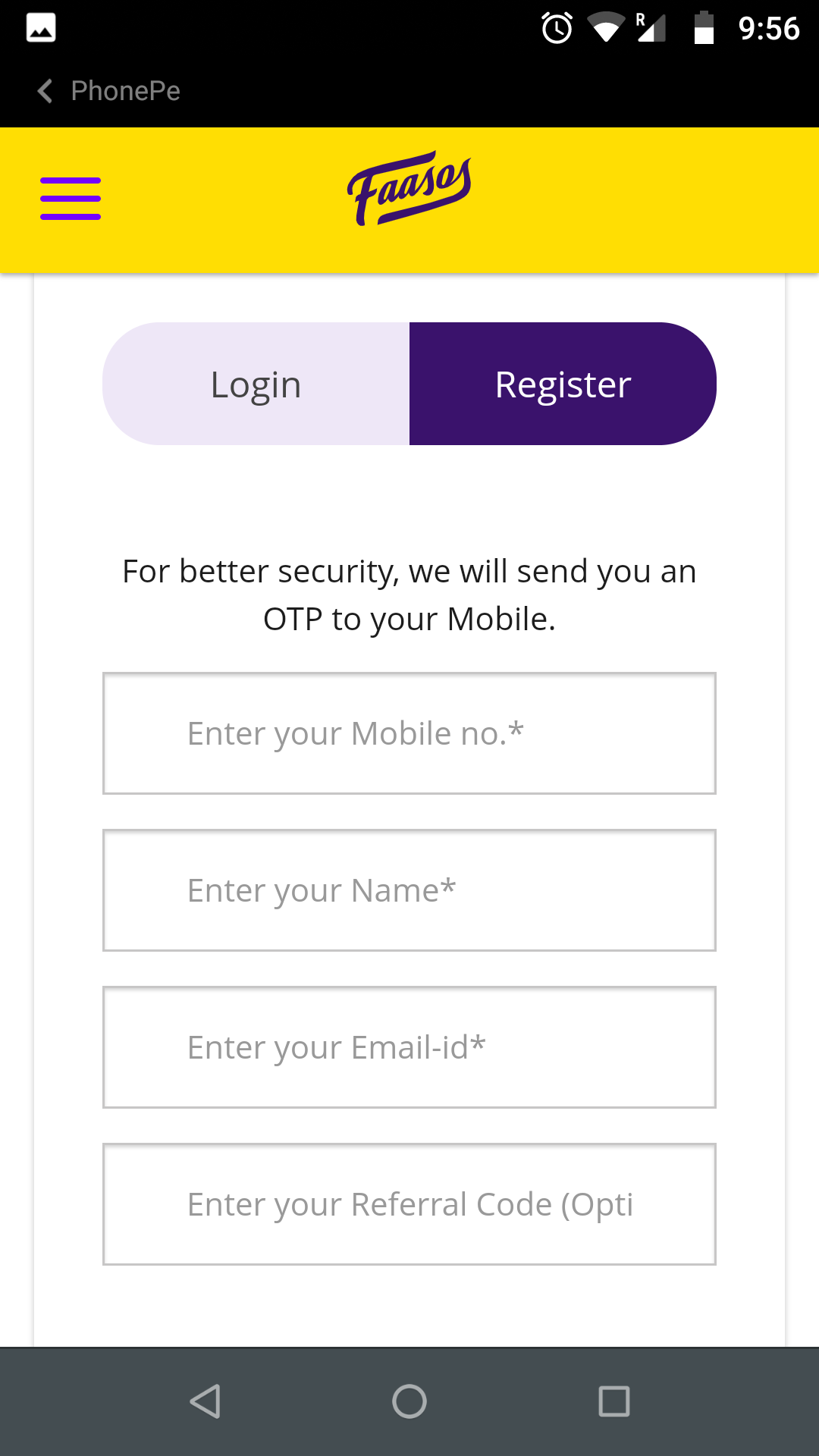Image resolution: width=819 pixels, height=1456 pixels.
Task: Focus the Mobile number field
Action: point(409,733)
